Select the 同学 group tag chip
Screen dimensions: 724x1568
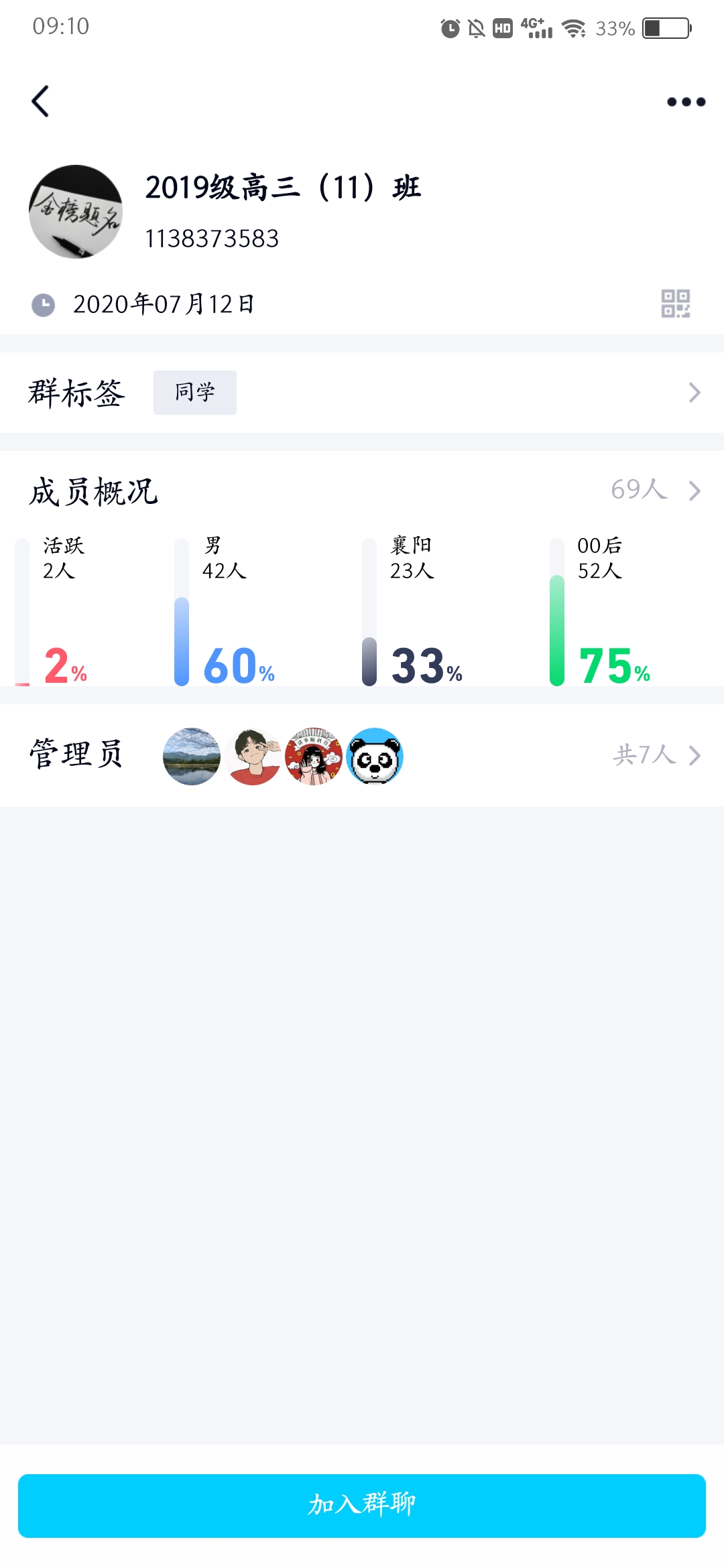pyautogui.click(x=194, y=393)
